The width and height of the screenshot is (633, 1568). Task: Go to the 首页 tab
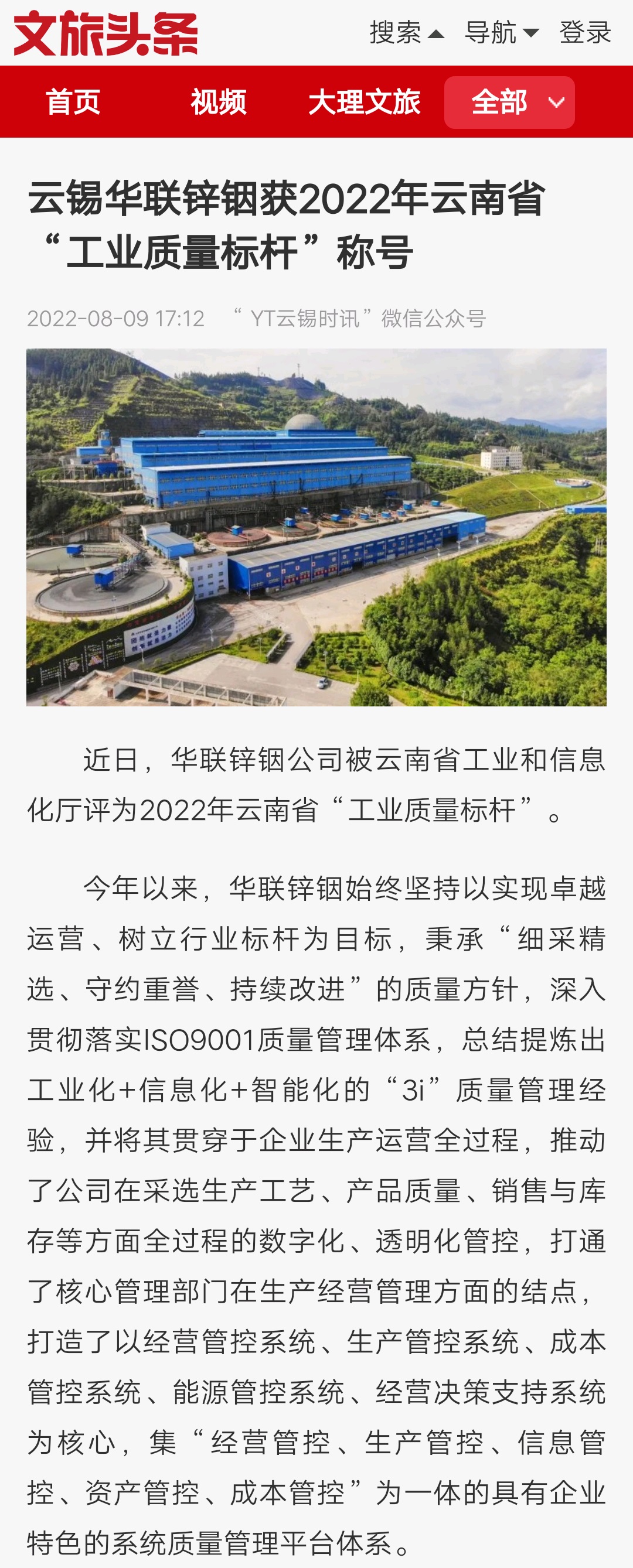[73, 102]
